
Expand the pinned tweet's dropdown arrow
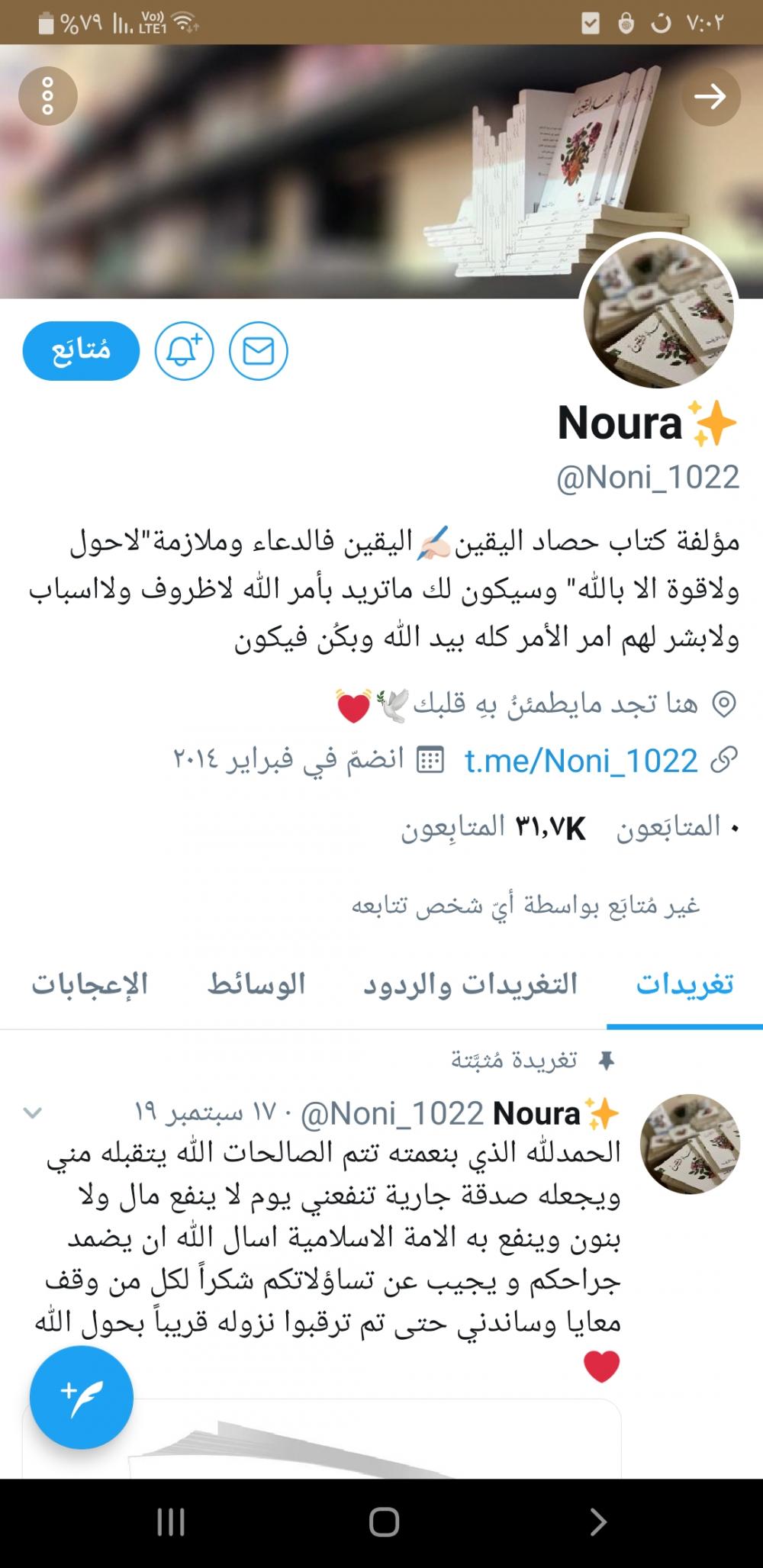click(32, 1113)
